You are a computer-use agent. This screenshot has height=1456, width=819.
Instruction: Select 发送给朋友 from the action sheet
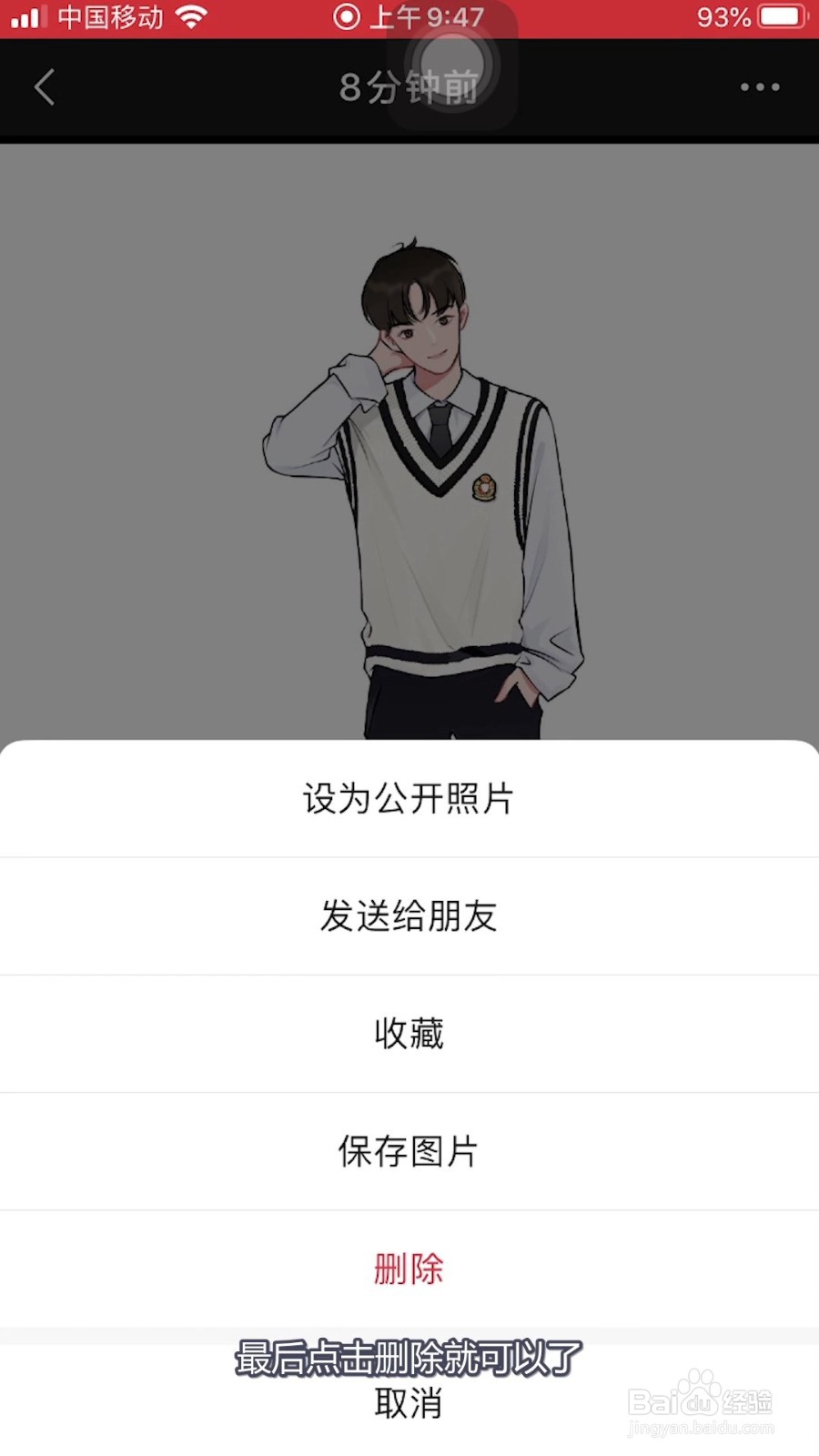(x=409, y=916)
